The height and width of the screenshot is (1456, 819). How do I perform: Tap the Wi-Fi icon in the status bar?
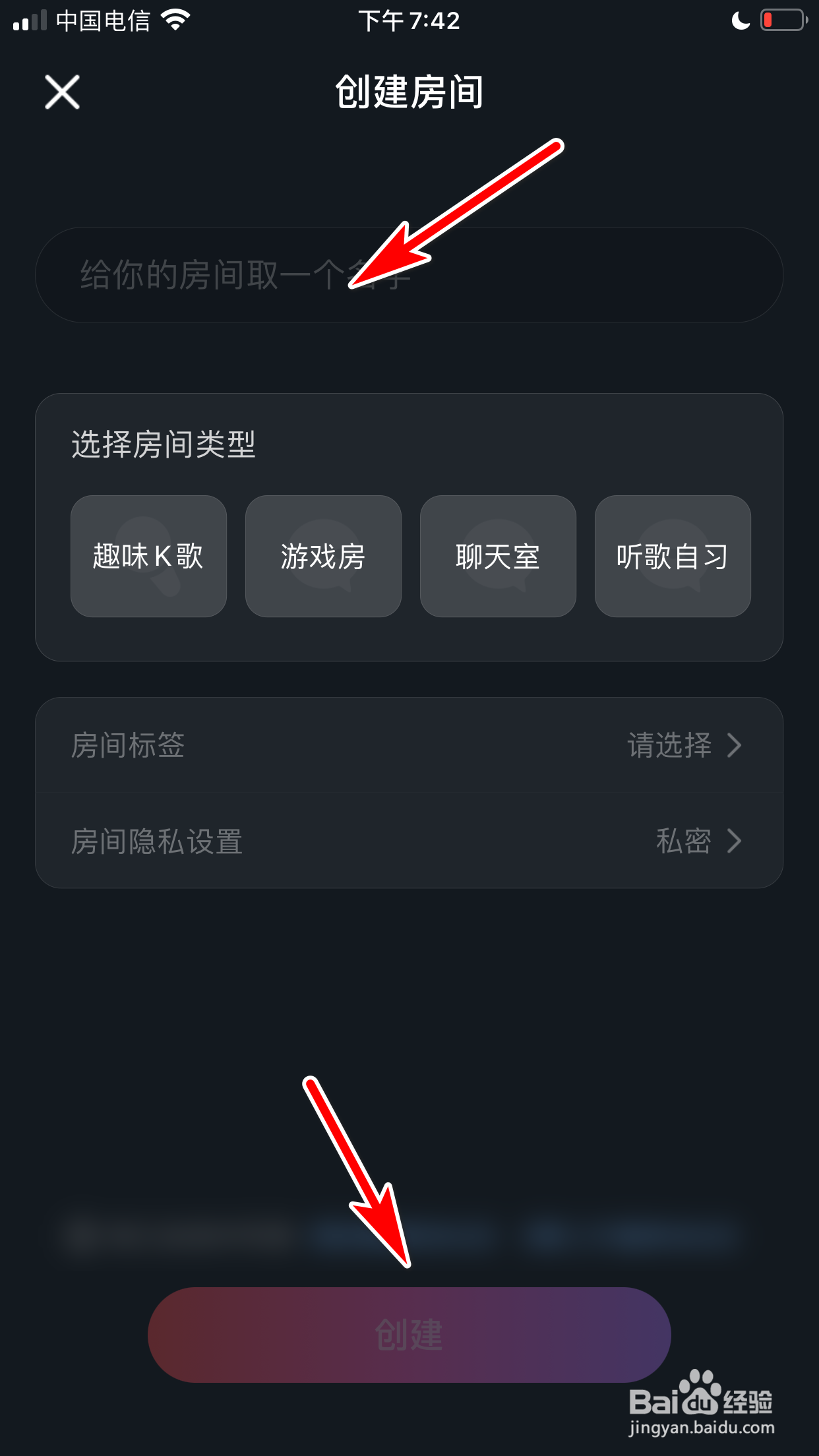(175, 20)
